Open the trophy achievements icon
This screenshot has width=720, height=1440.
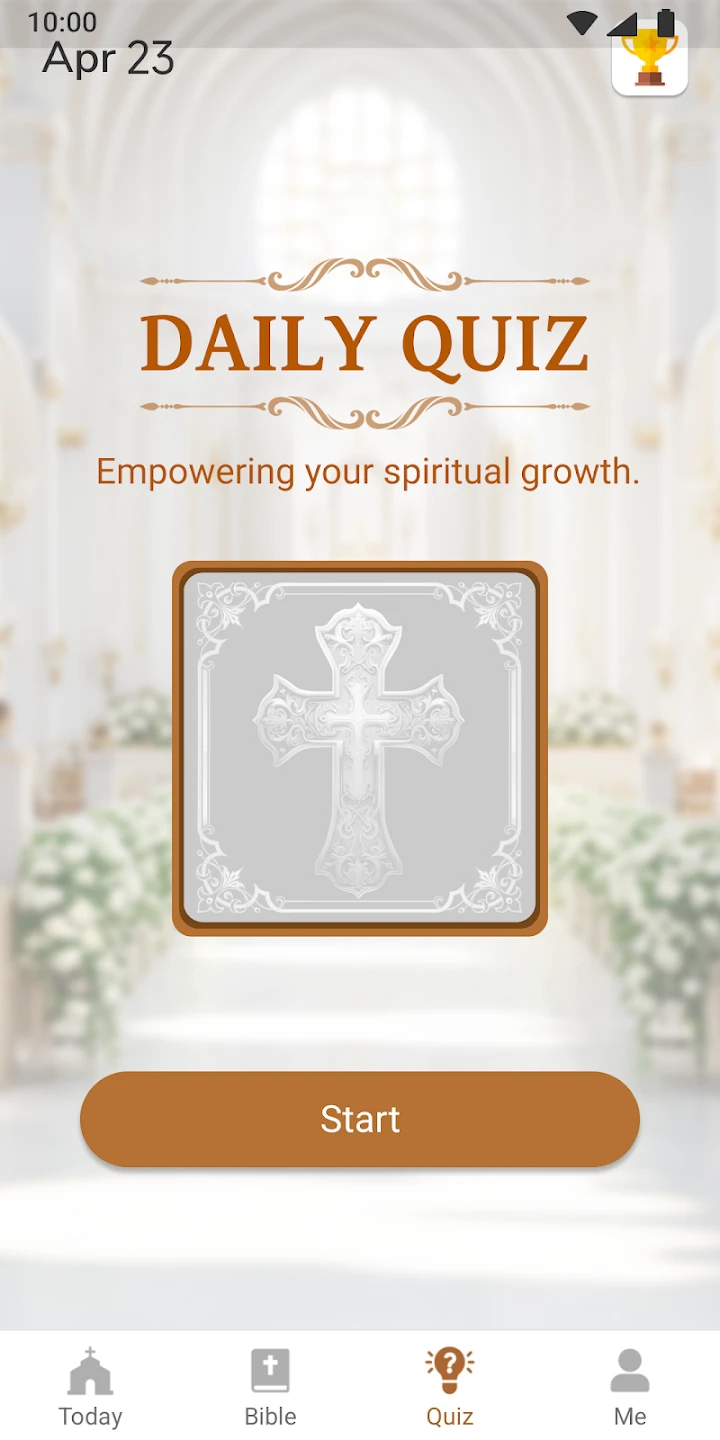coord(650,58)
